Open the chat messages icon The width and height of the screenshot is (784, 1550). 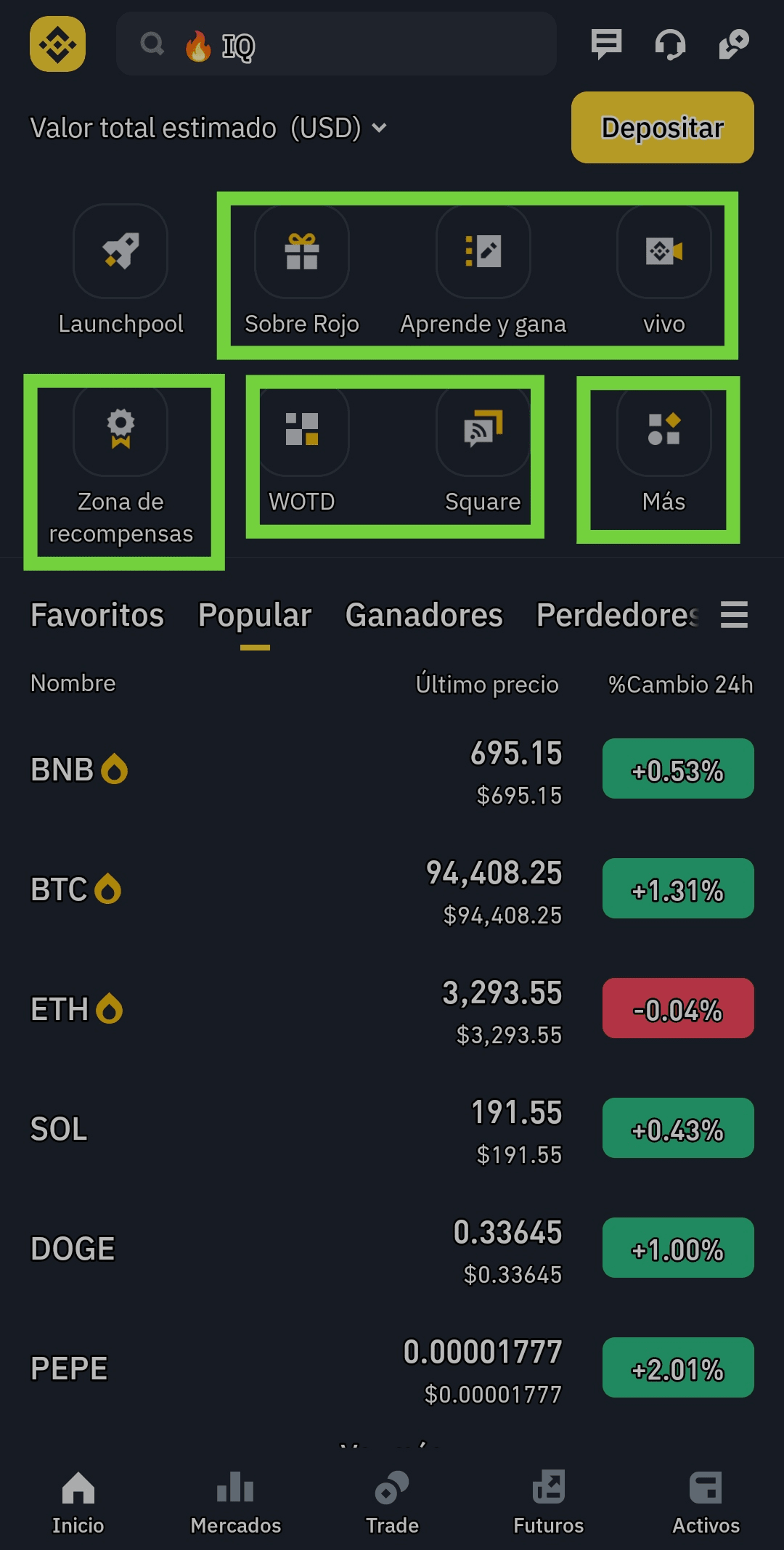click(606, 44)
